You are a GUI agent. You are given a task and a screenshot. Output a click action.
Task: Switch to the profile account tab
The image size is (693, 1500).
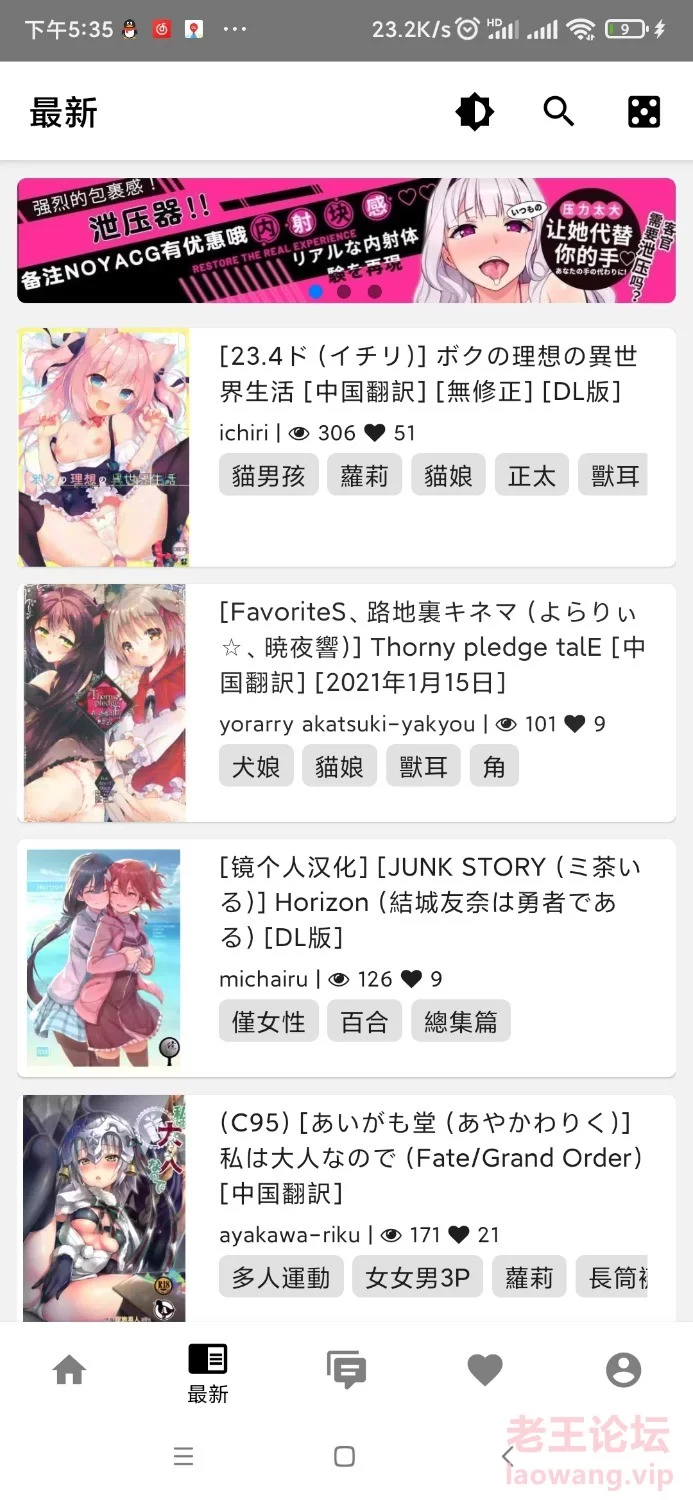[623, 1369]
